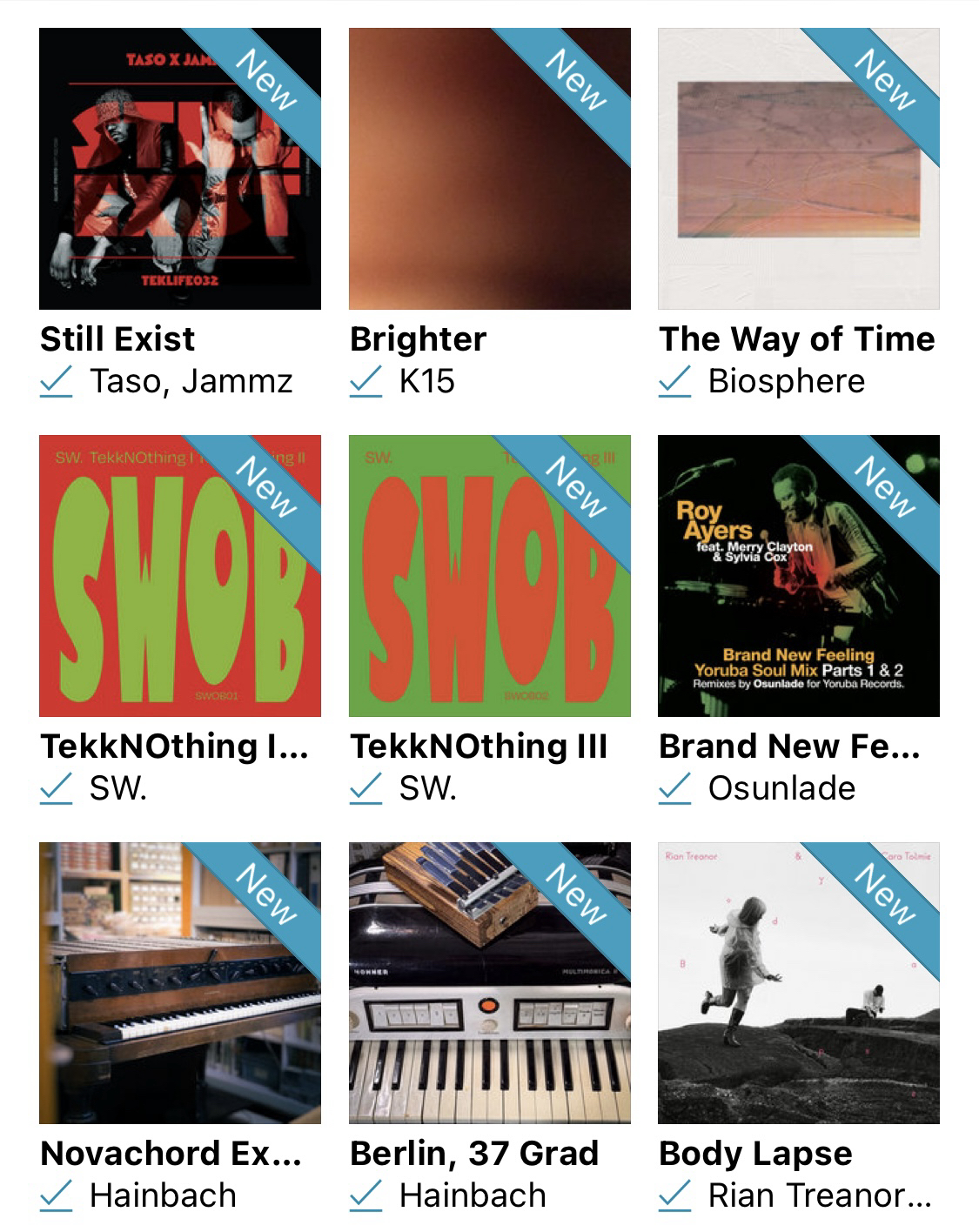Tap the checkmark beside Osunlade
This screenshot has width=979, height=1232.
(x=675, y=789)
